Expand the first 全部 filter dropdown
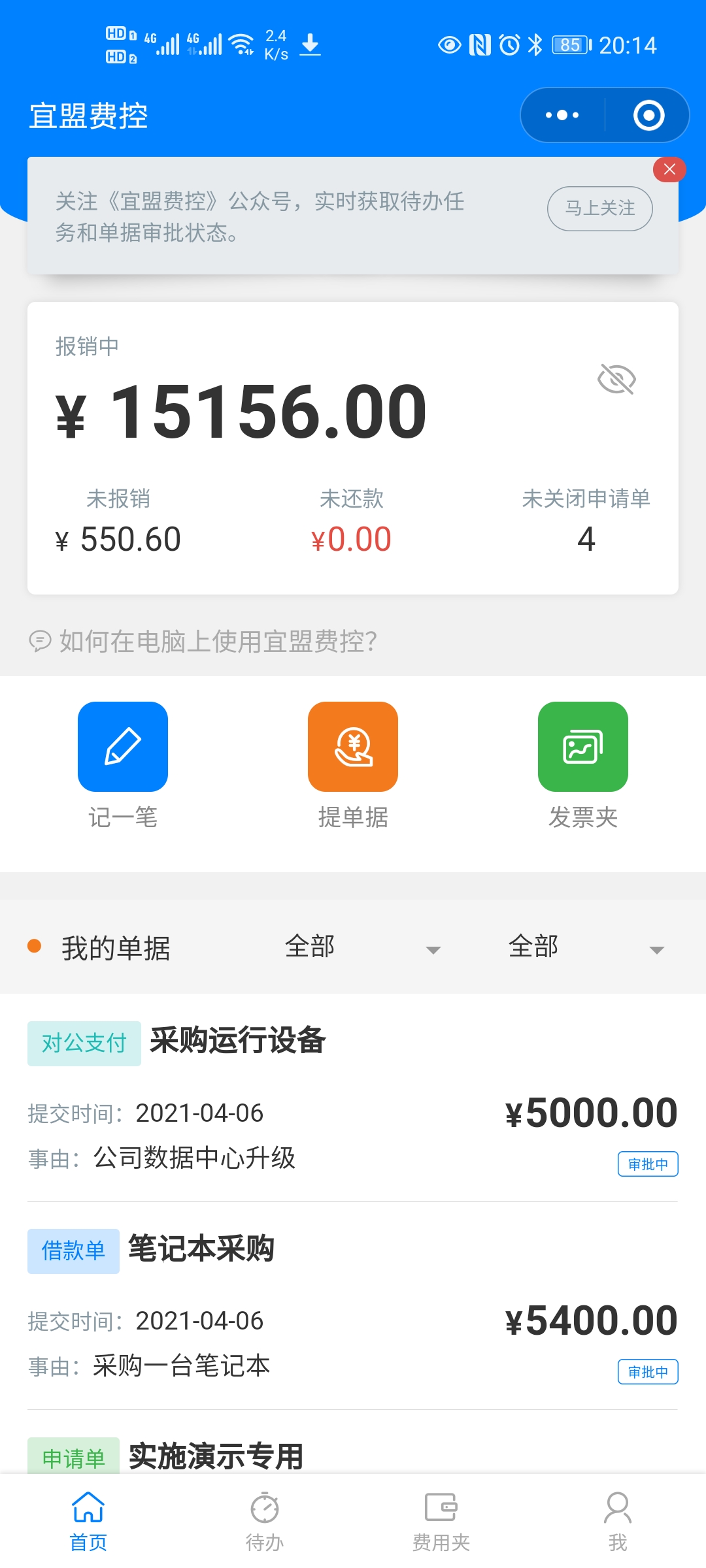The width and height of the screenshot is (706, 1568). [x=361, y=947]
